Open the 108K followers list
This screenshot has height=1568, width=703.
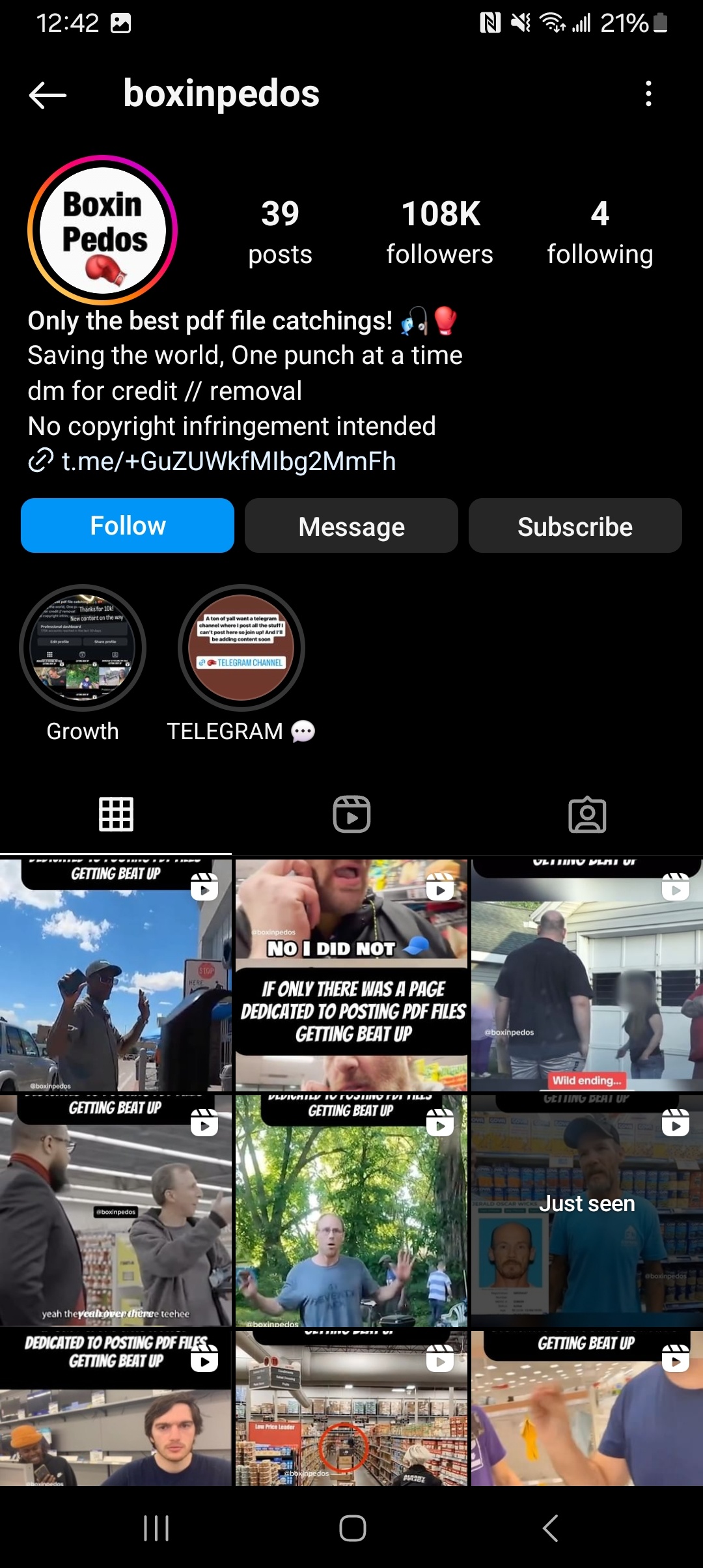coord(440,232)
